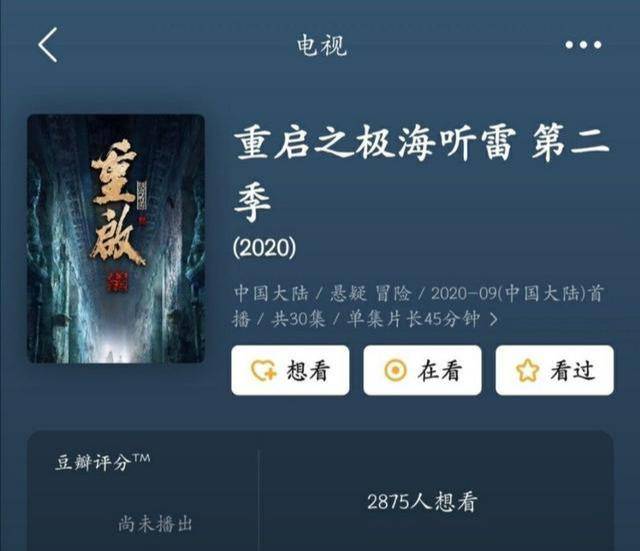Open the three-dot overflow menu
Image resolution: width=640 pixels, height=551 pixels.
click(x=583, y=45)
